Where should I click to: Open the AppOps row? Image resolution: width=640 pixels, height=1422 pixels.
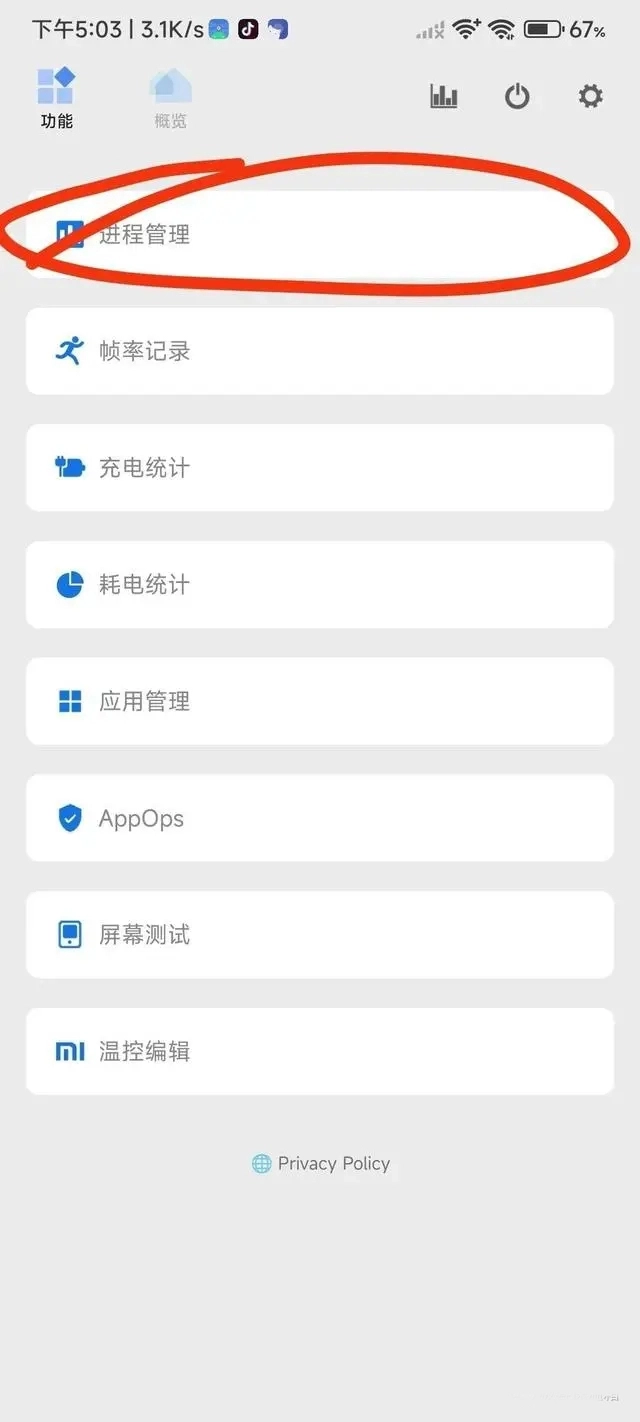[x=319, y=818]
